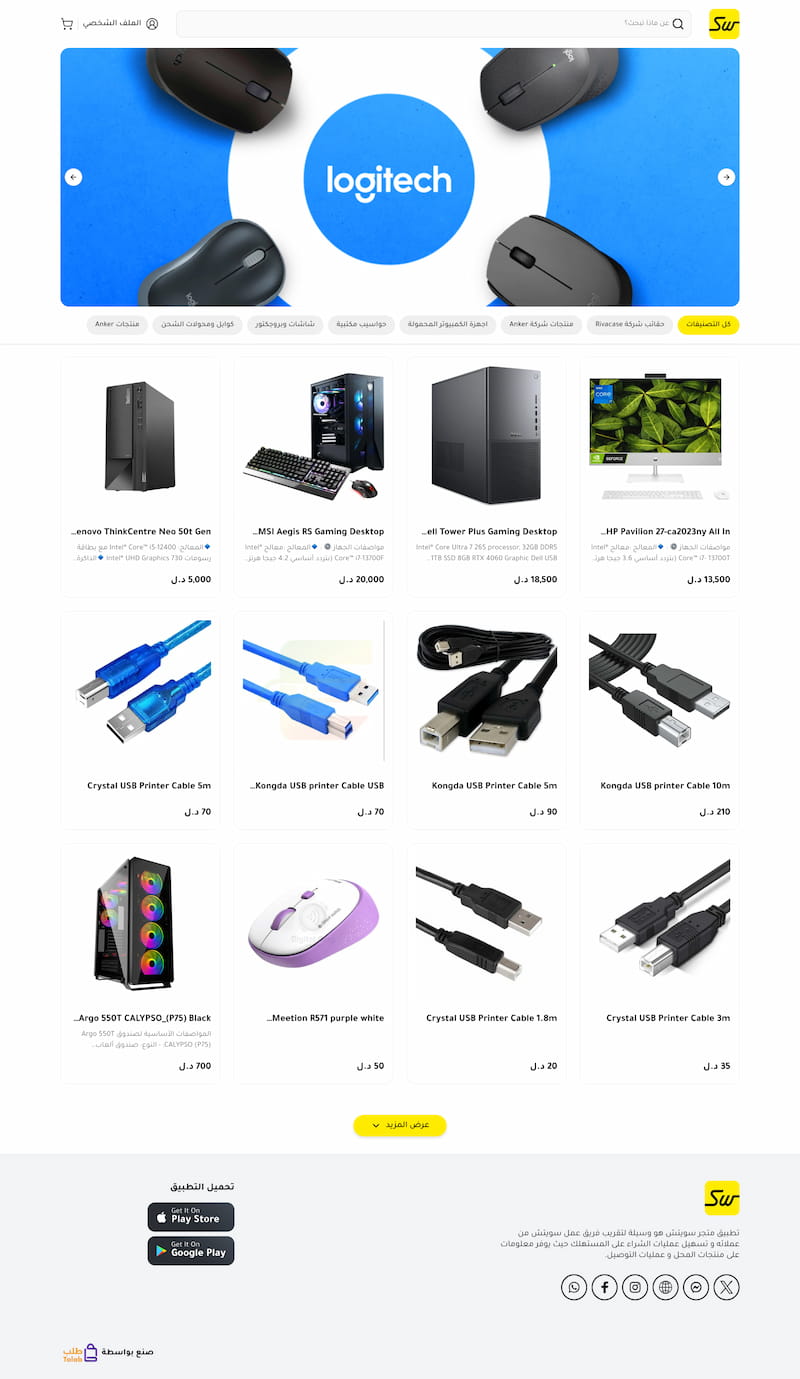Tap عرض المزيد to load more
Screen dimensions: 800x1379
tap(399, 1125)
